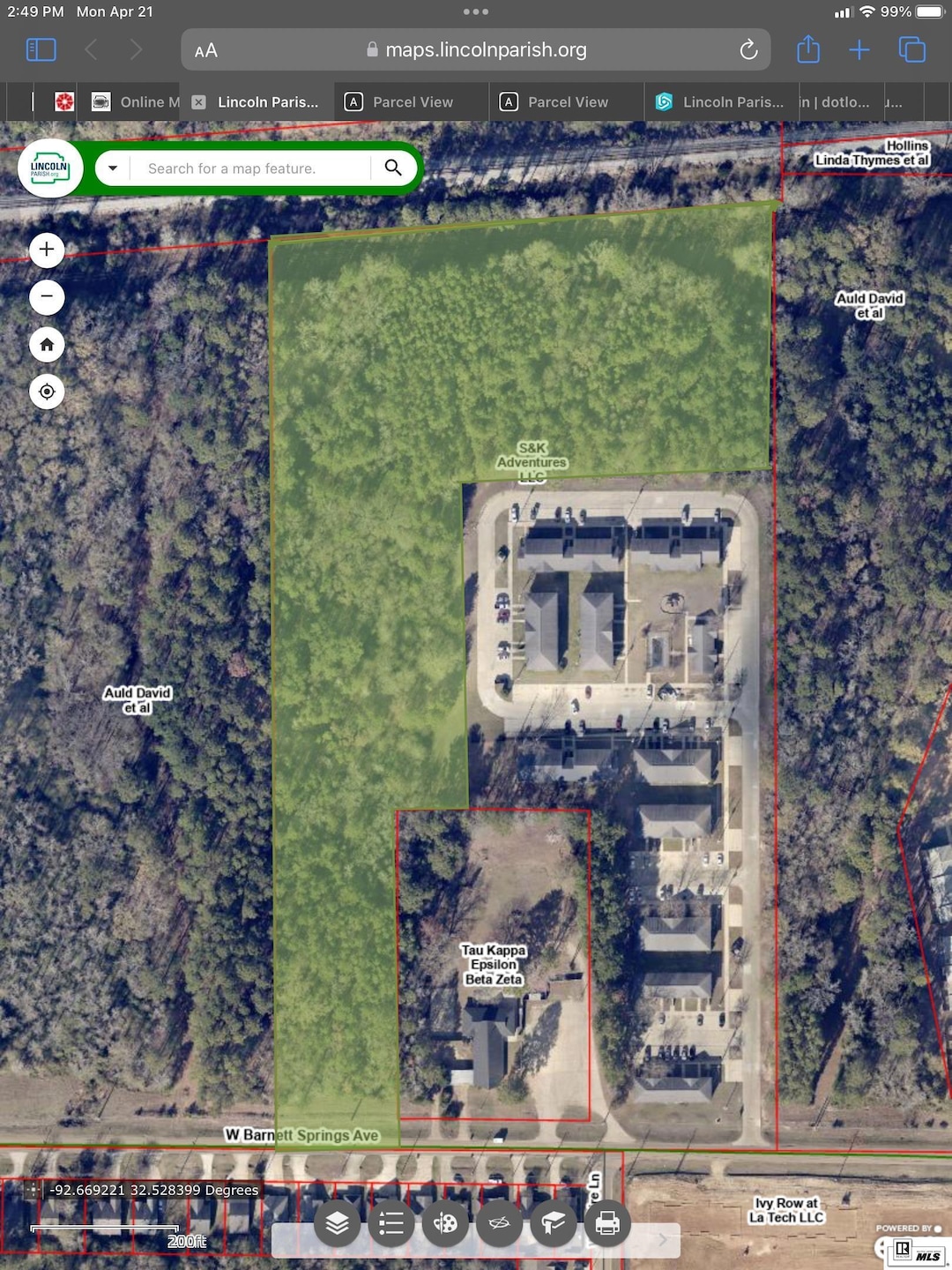The image size is (952, 1270).
Task: Zoom in on the map
Action: (47, 250)
